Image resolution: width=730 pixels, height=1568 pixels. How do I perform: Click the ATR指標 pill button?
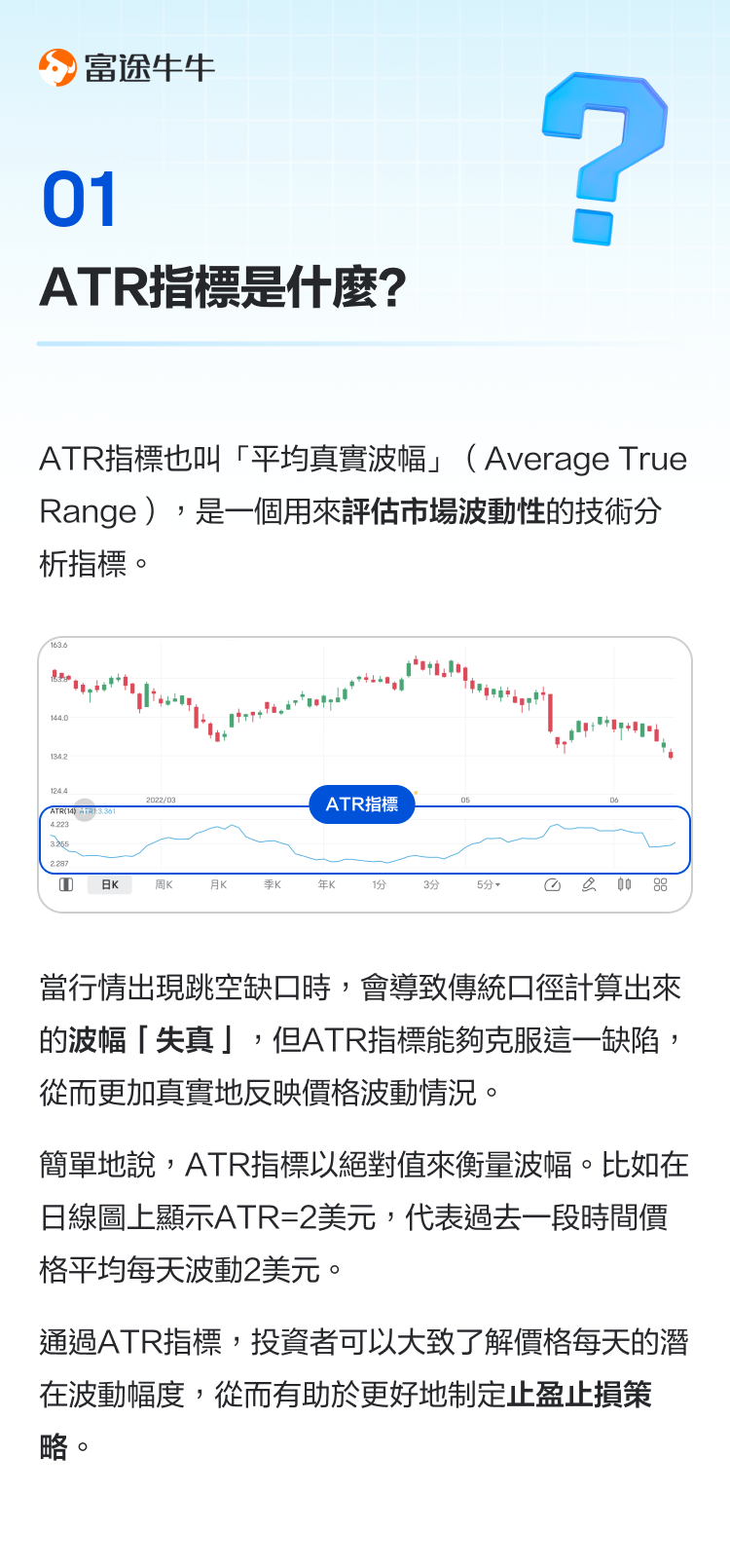(362, 805)
